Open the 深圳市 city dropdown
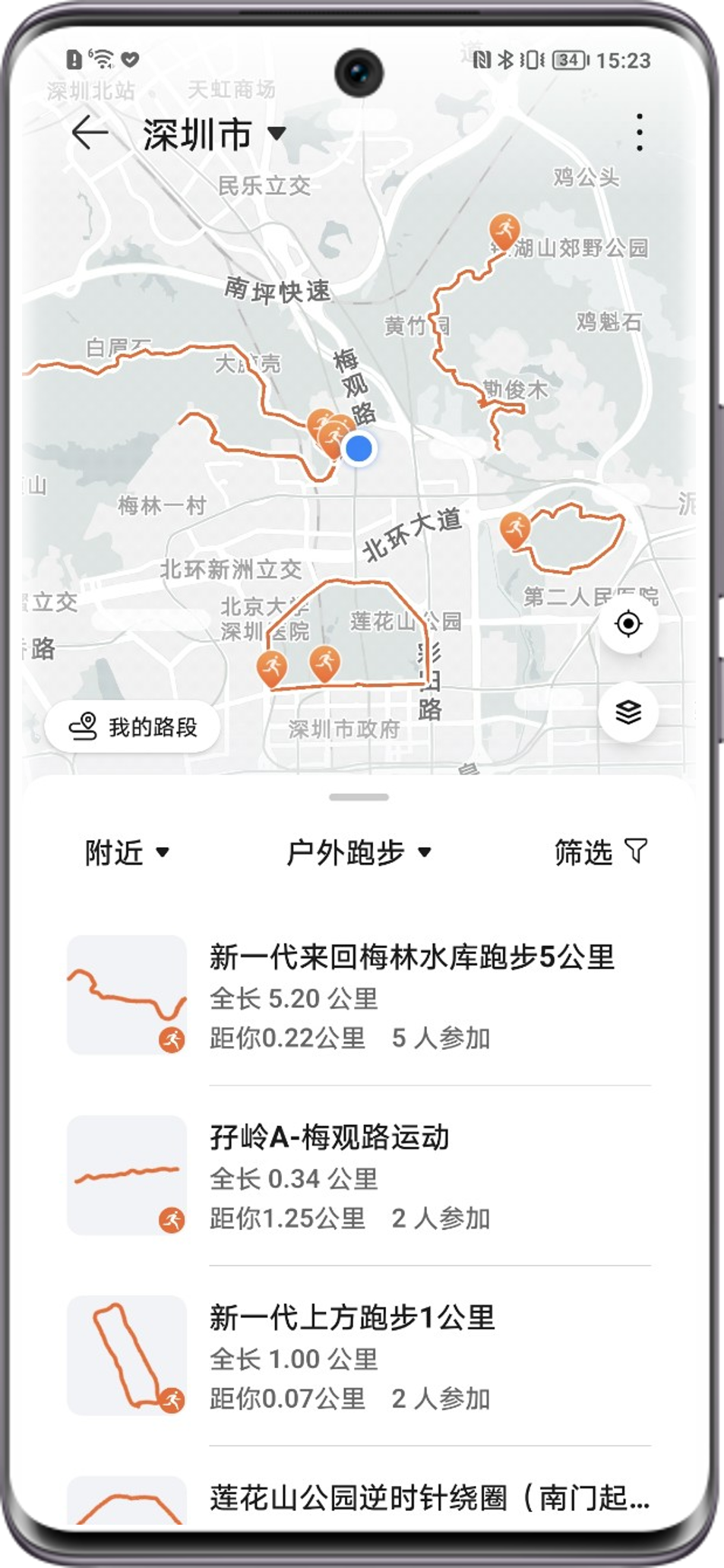Viewport: 724px width, 1568px height. 214,134
